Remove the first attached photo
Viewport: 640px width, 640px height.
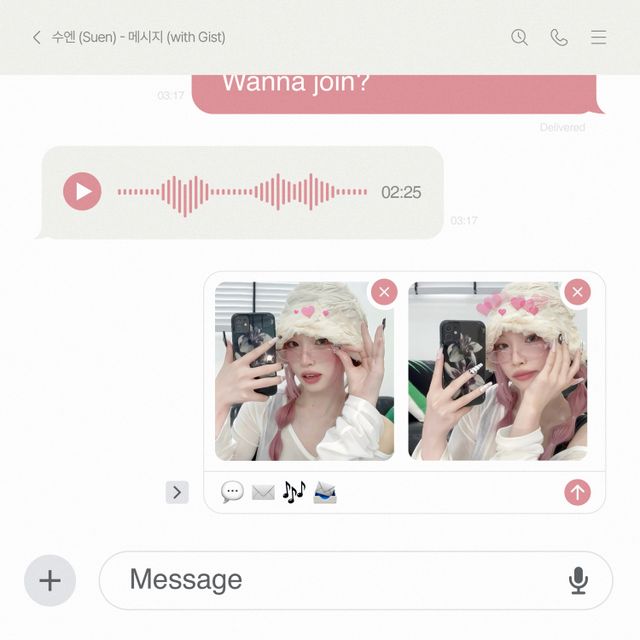click(x=384, y=292)
